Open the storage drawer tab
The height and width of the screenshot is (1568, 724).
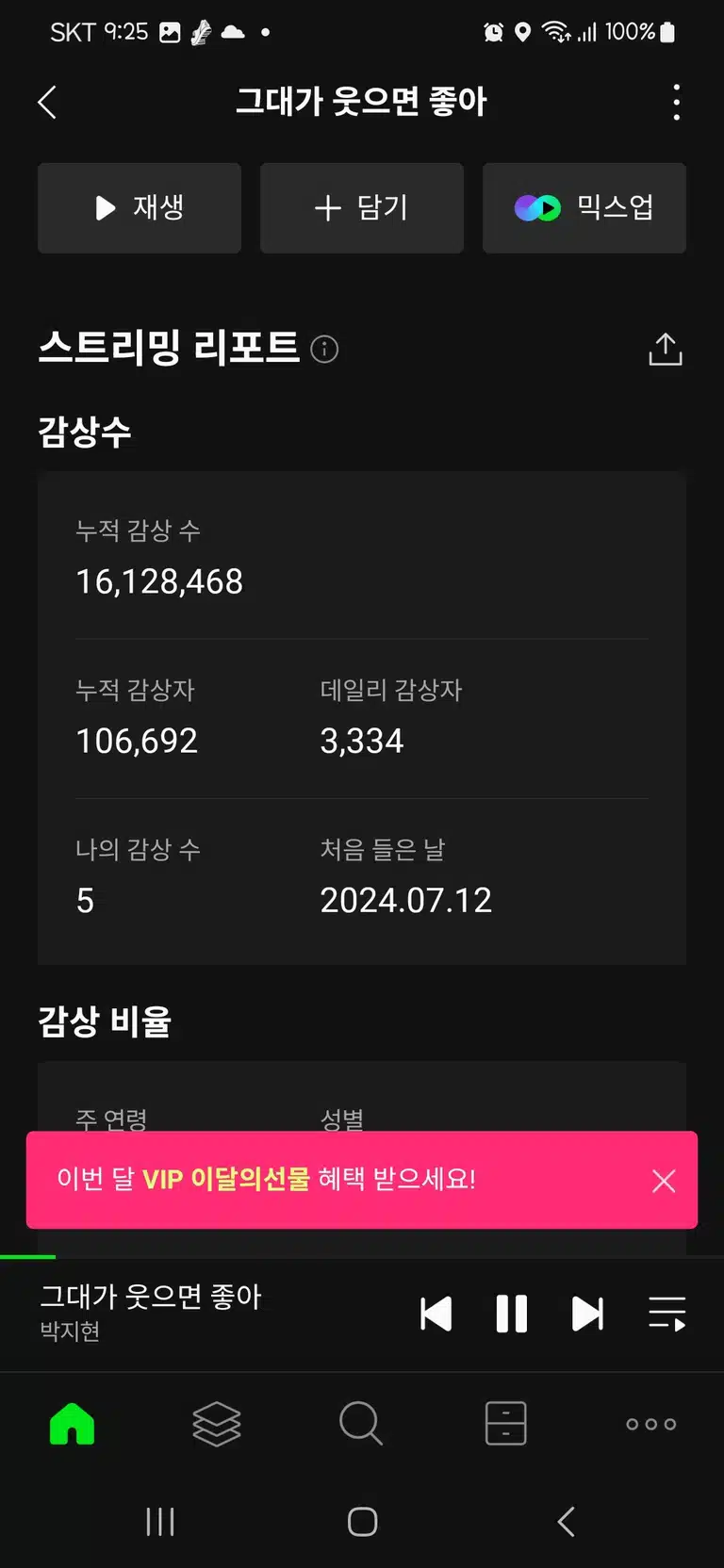click(506, 1424)
